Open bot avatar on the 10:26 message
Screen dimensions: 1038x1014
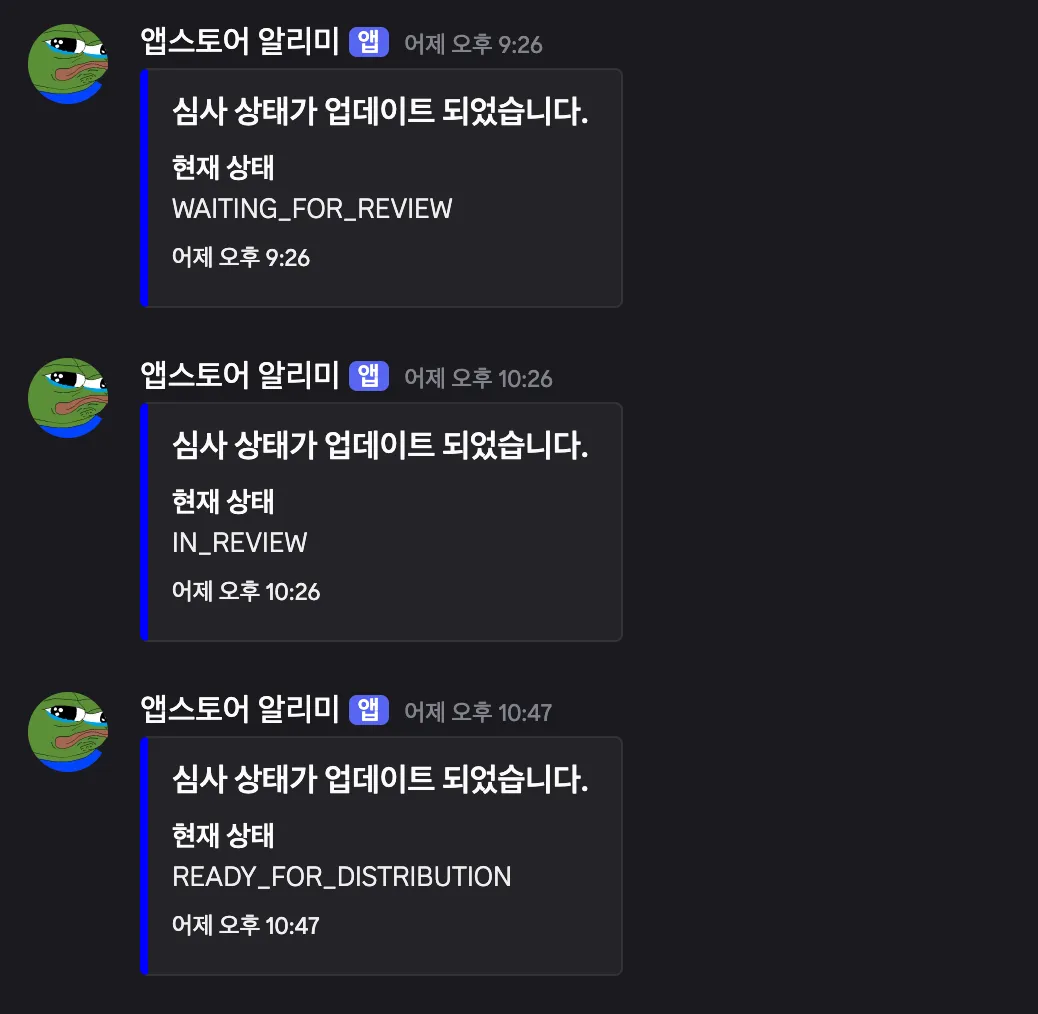click(x=67, y=398)
